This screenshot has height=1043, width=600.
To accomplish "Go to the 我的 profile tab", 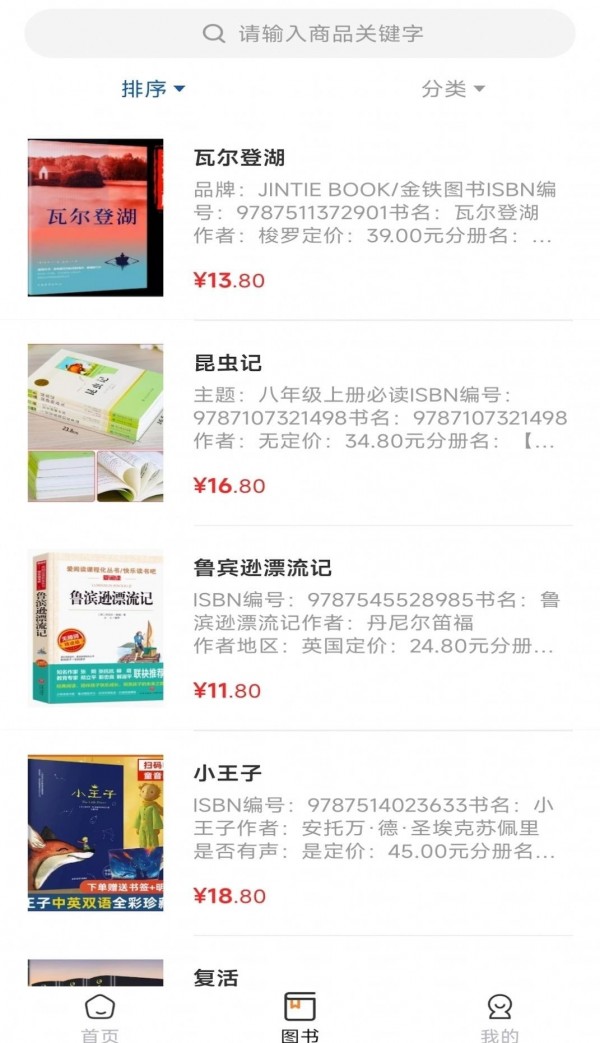I will point(499,1017).
